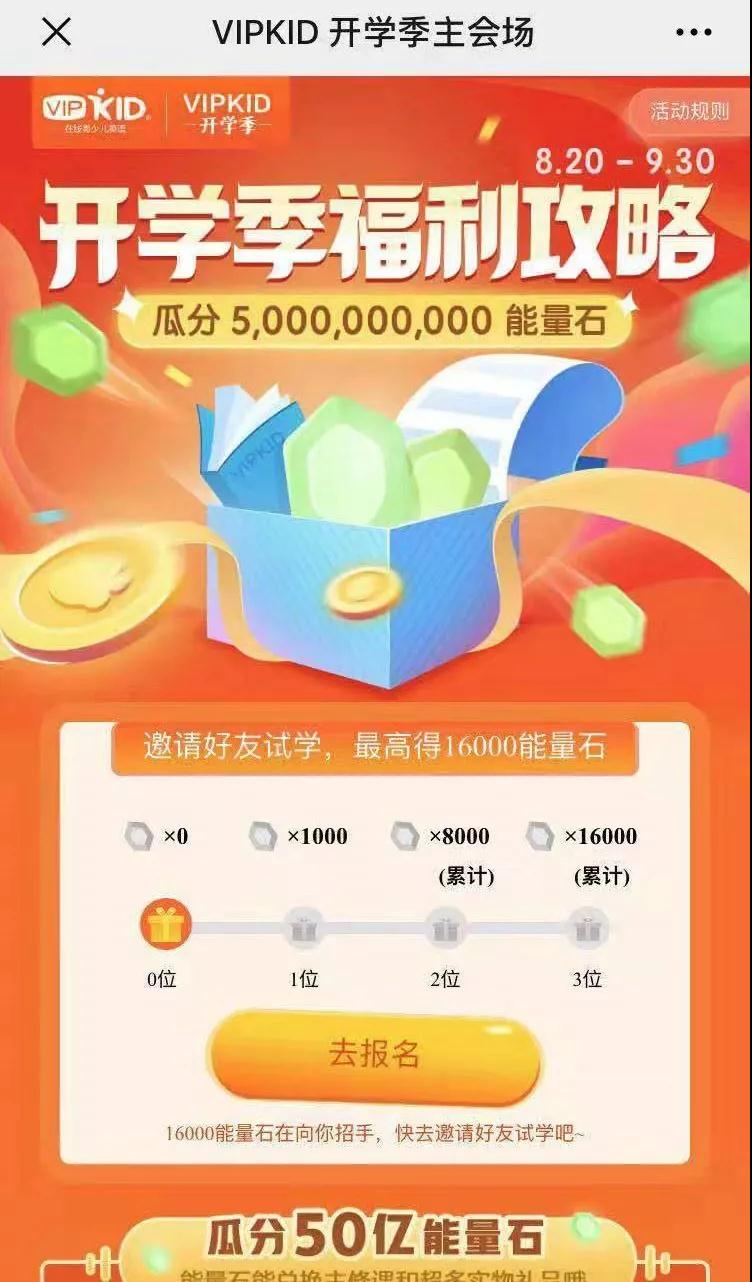This screenshot has width=752, height=1282.
Task: Close the VIPKID webview page
Action: [56, 33]
